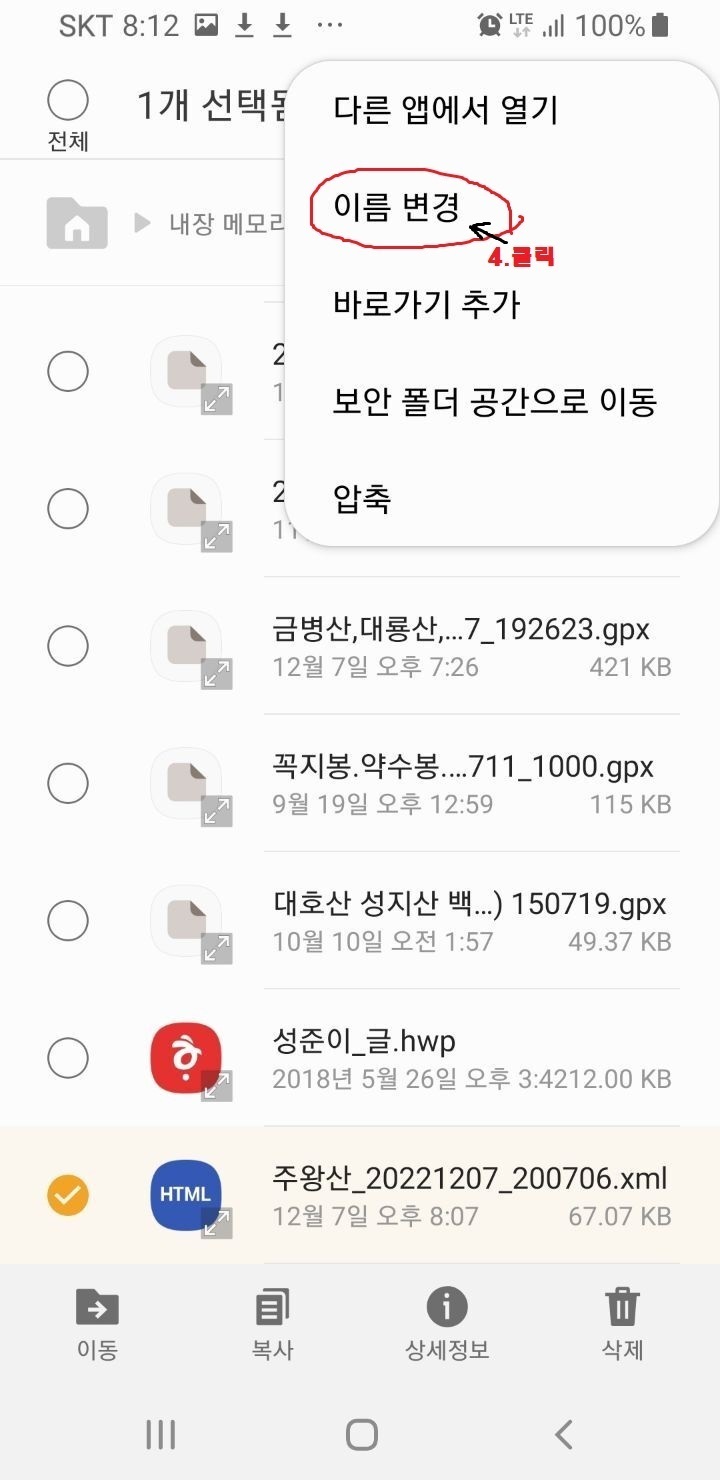Tap the '복사' copy button
Screen dimensions: 720x1480
pos(272,1323)
